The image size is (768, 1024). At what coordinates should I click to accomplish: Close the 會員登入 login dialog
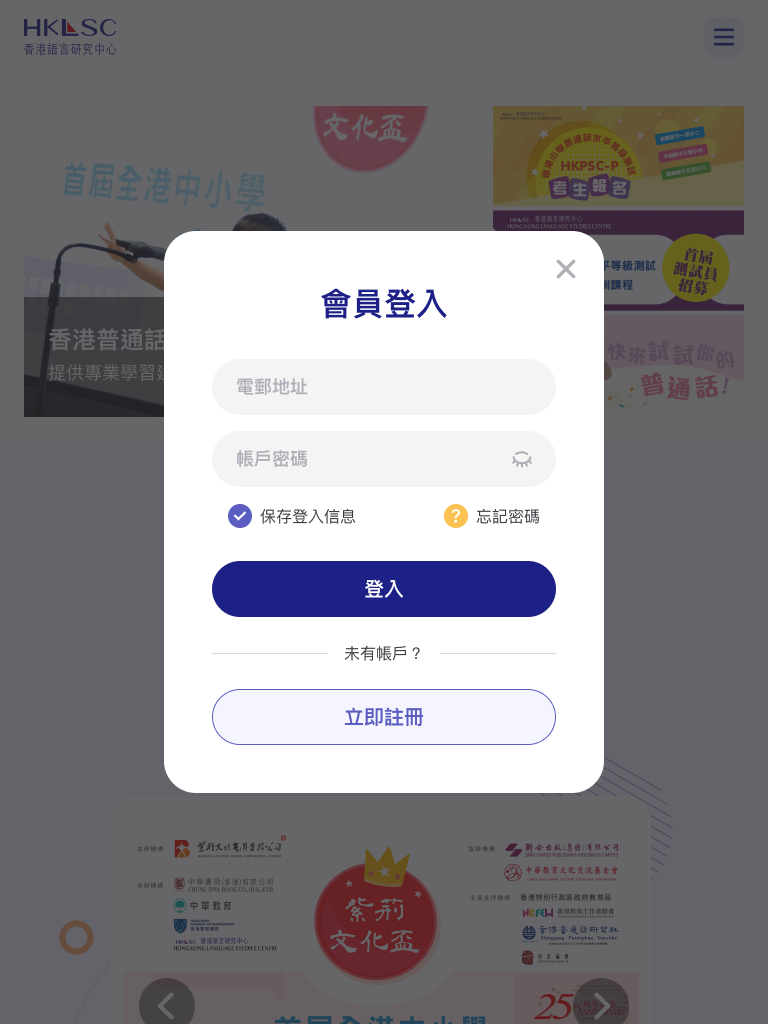tap(566, 269)
